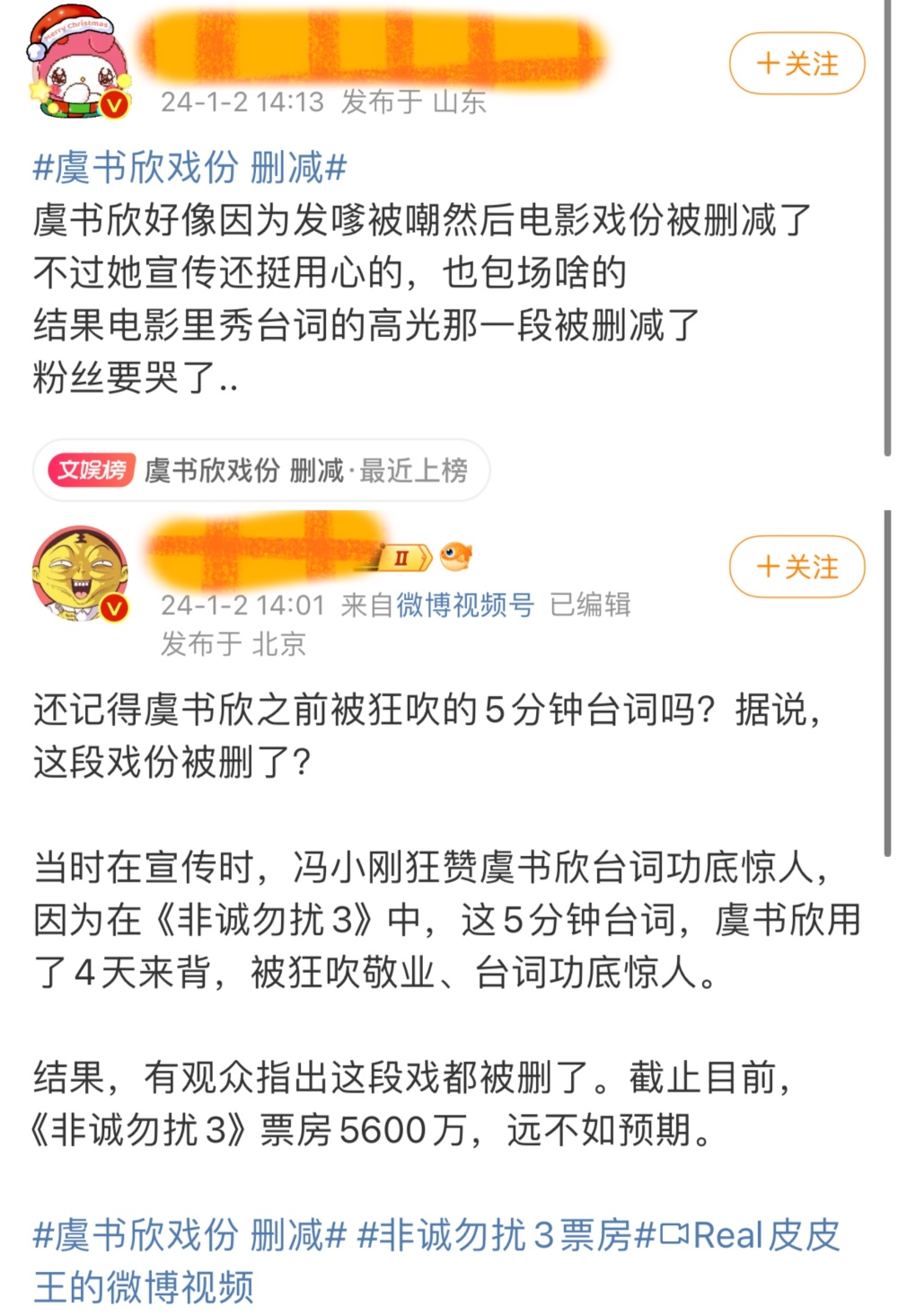898x1316 pixels.
Task: View the profile of the pink Christmas avatar
Action: pyautogui.click(x=78, y=64)
